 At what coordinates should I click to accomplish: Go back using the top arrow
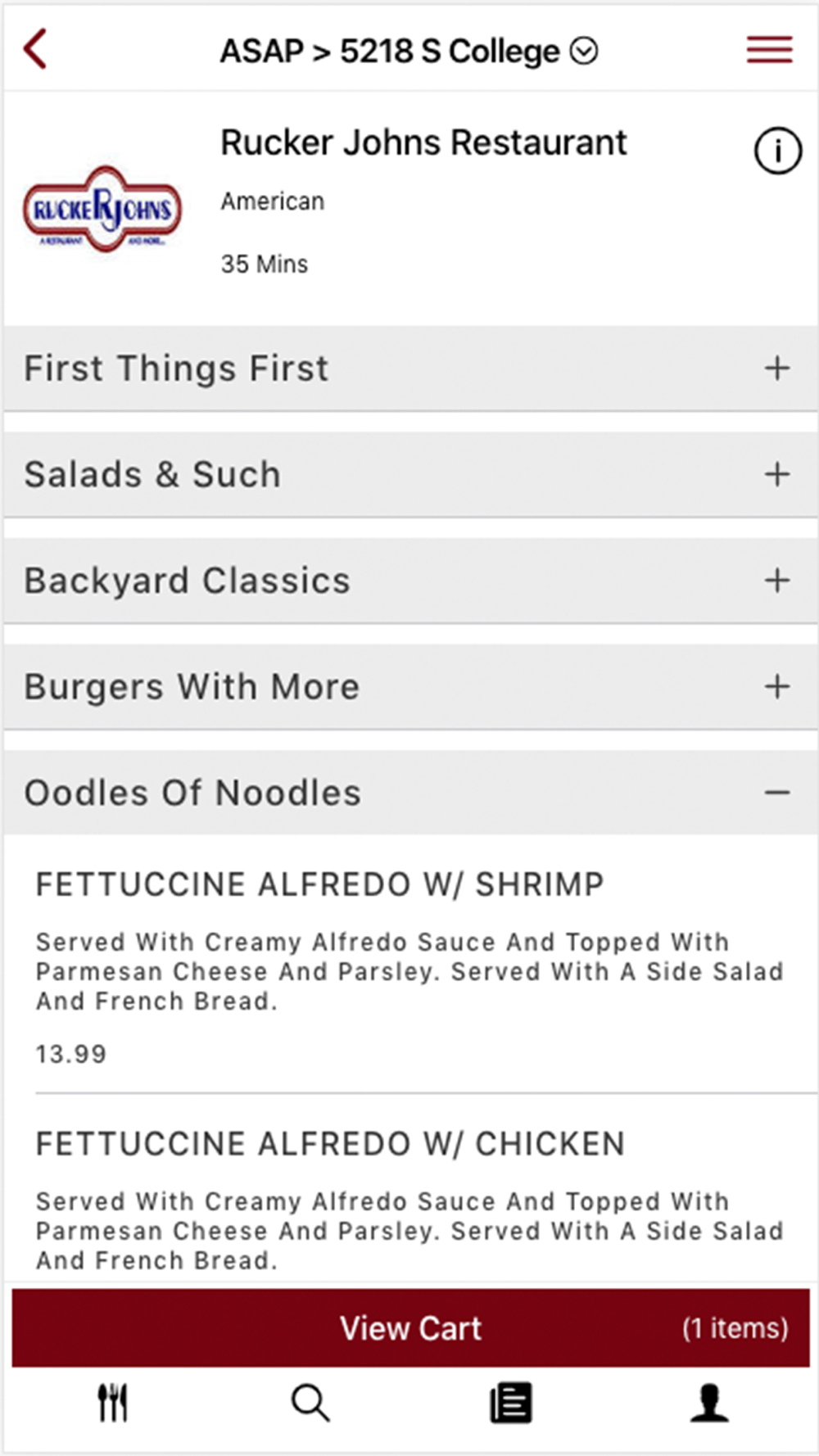tap(35, 49)
